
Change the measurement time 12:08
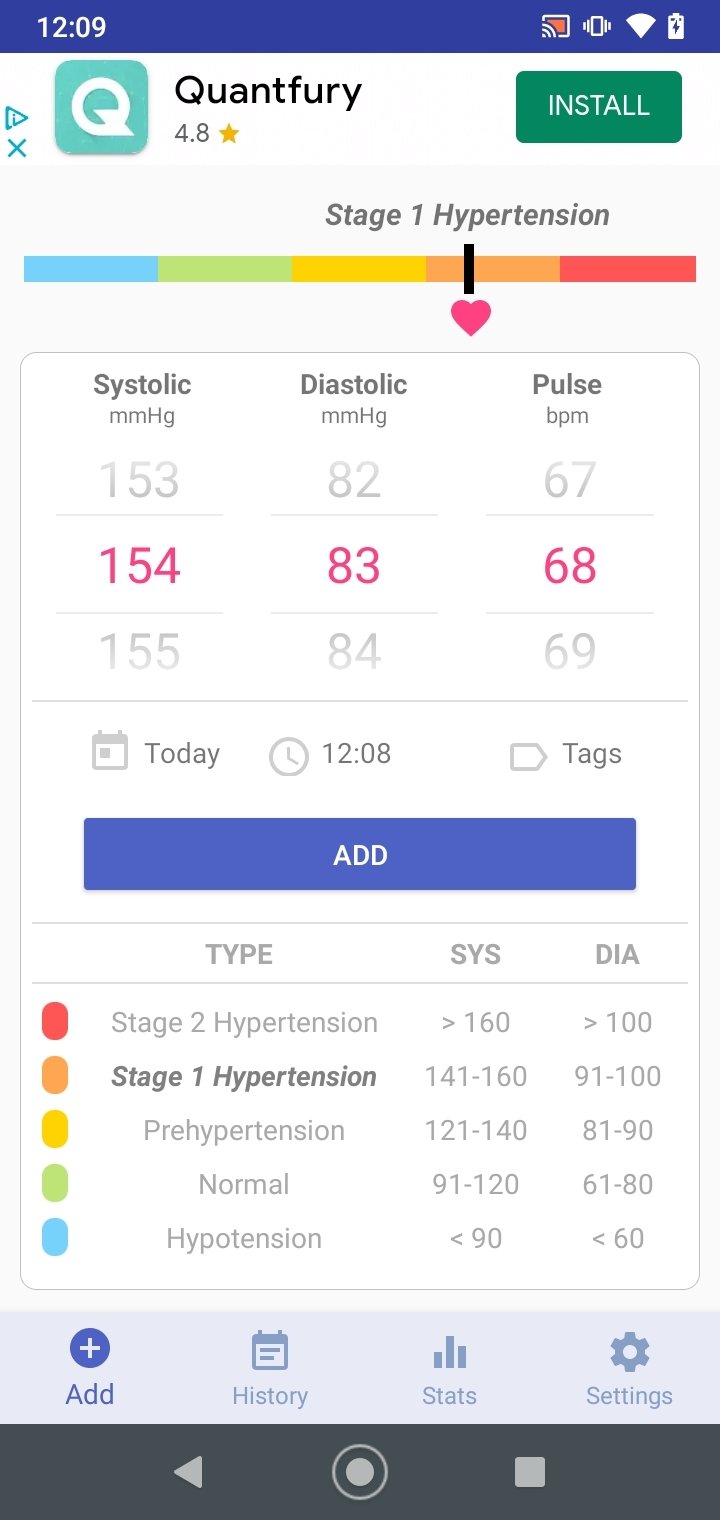[330, 754]
